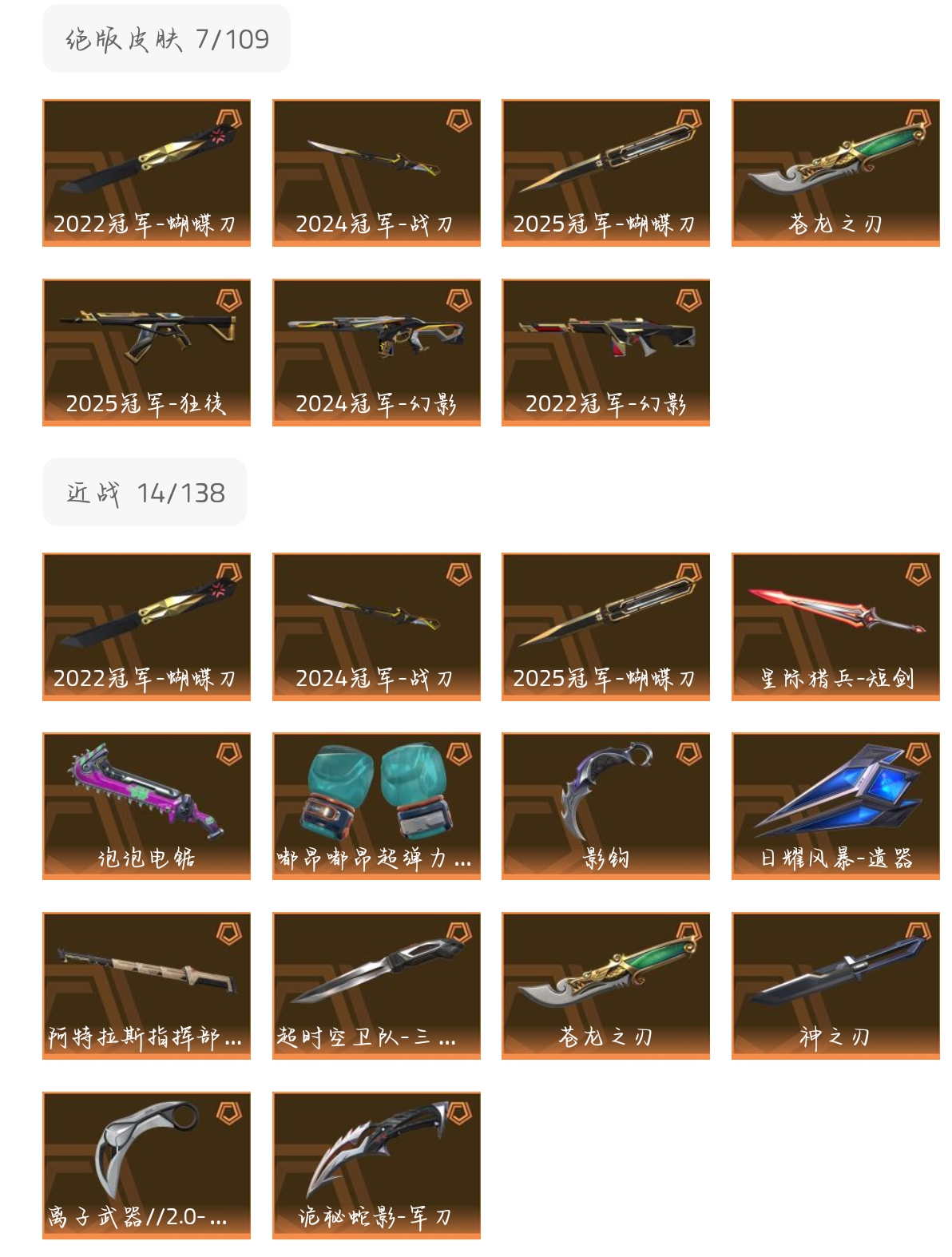Select the 2022冠军-幻影 skin
The image size is (952, 1257).
point(605,352)
